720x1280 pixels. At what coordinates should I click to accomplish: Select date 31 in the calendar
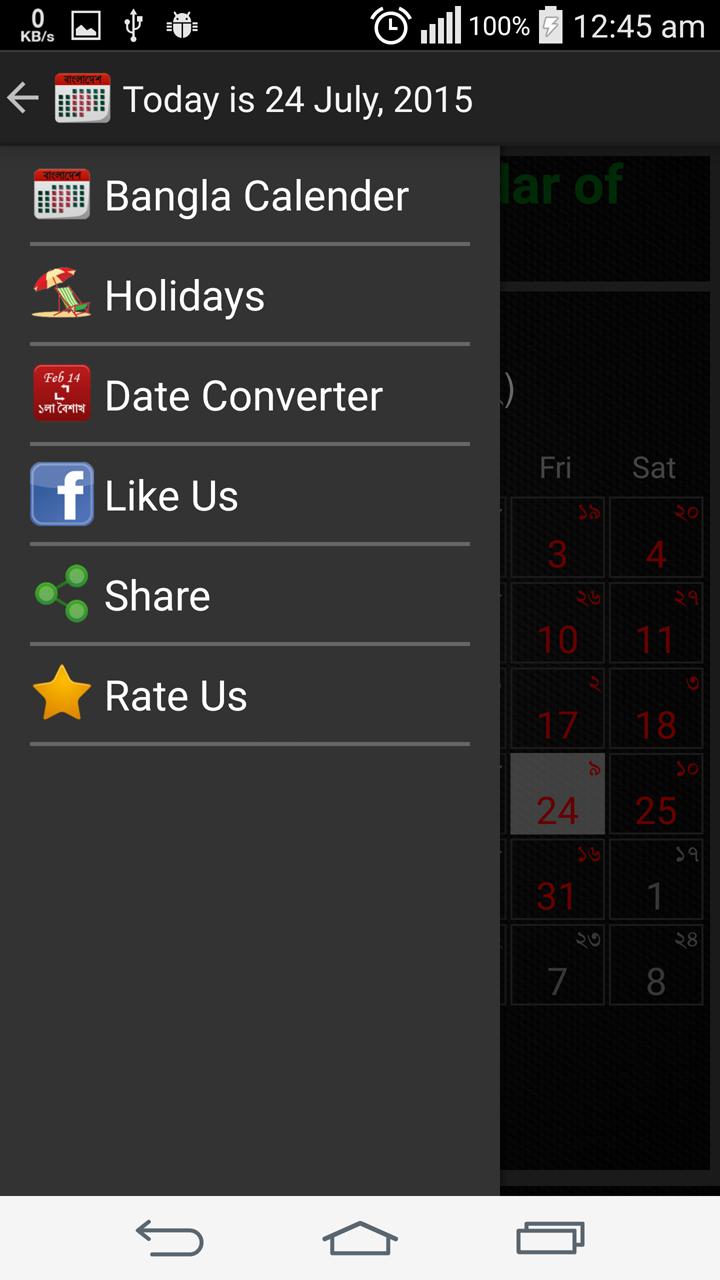[557, 880]
